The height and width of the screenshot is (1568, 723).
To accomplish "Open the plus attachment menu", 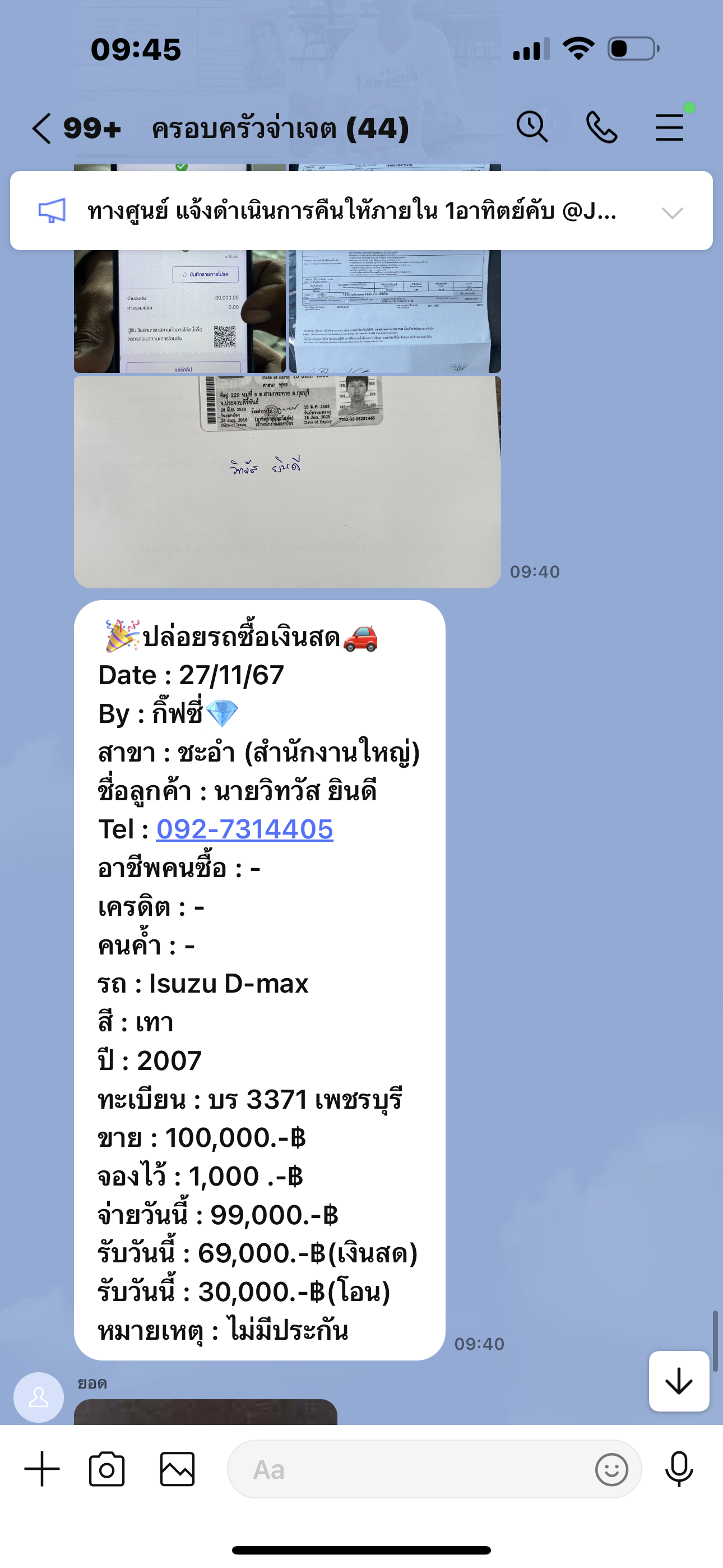I will click(x=42, y=1468).
